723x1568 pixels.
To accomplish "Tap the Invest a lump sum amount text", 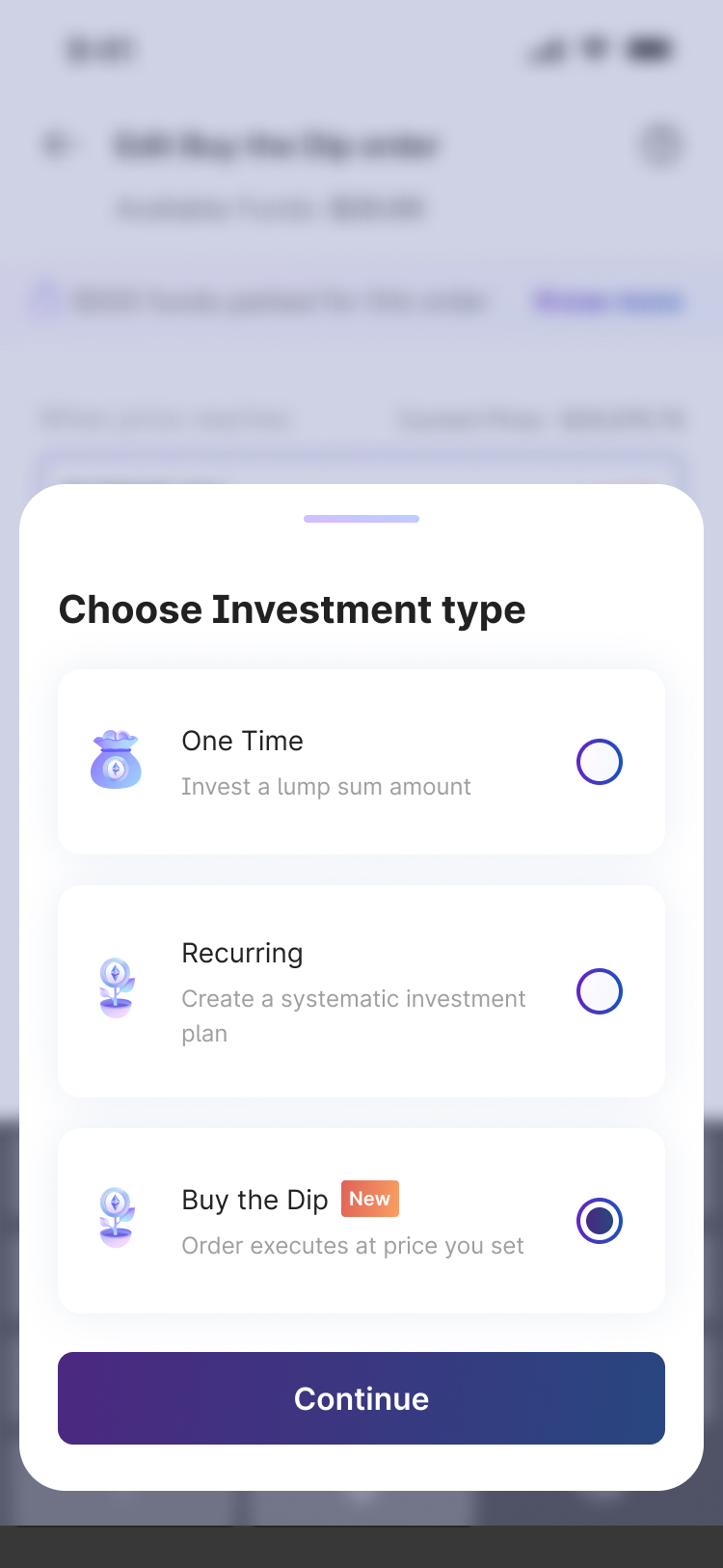I will (326, 787).
